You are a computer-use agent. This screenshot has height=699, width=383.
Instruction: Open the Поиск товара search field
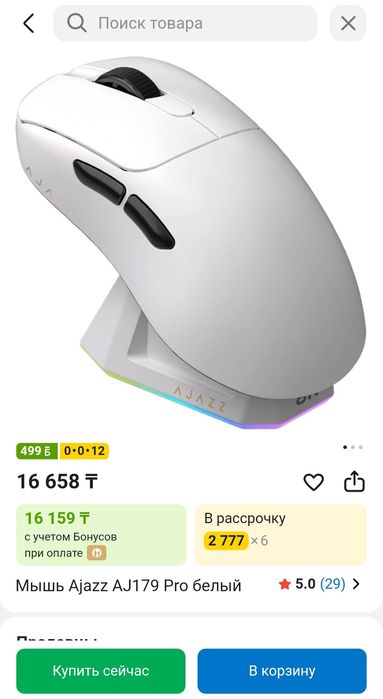[x=185, y=23]
